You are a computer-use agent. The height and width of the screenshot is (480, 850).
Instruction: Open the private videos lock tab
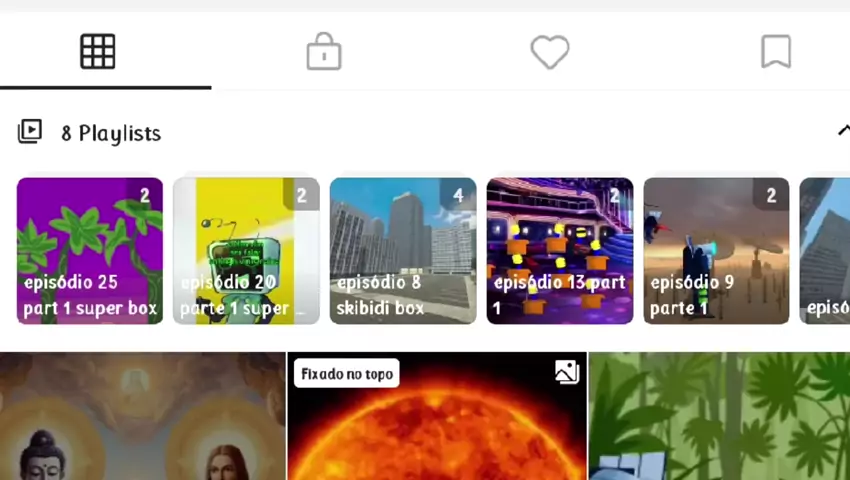(324, 52)
